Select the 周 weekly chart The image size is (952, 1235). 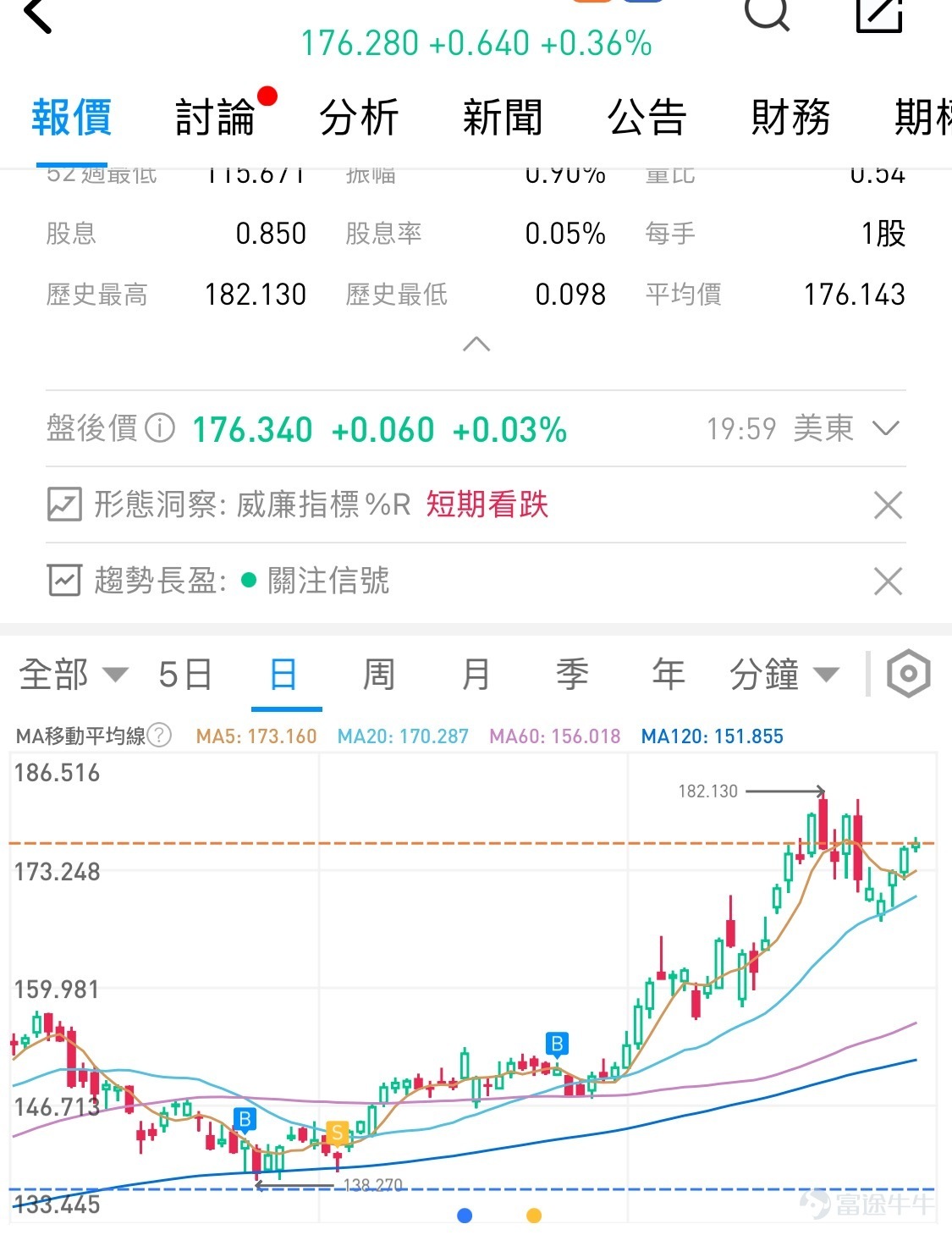point(378,675)
